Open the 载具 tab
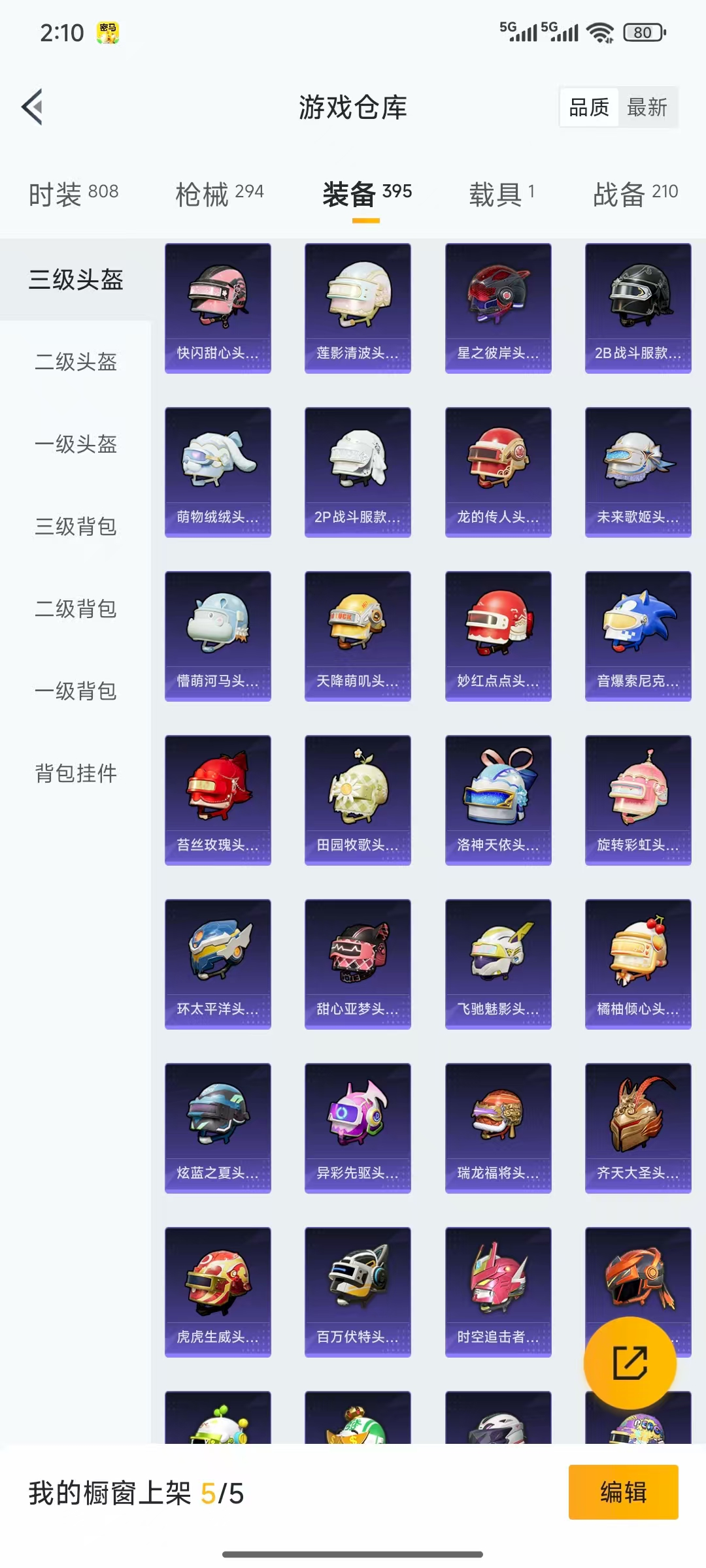706x1568 pixels. coord(501,193)
